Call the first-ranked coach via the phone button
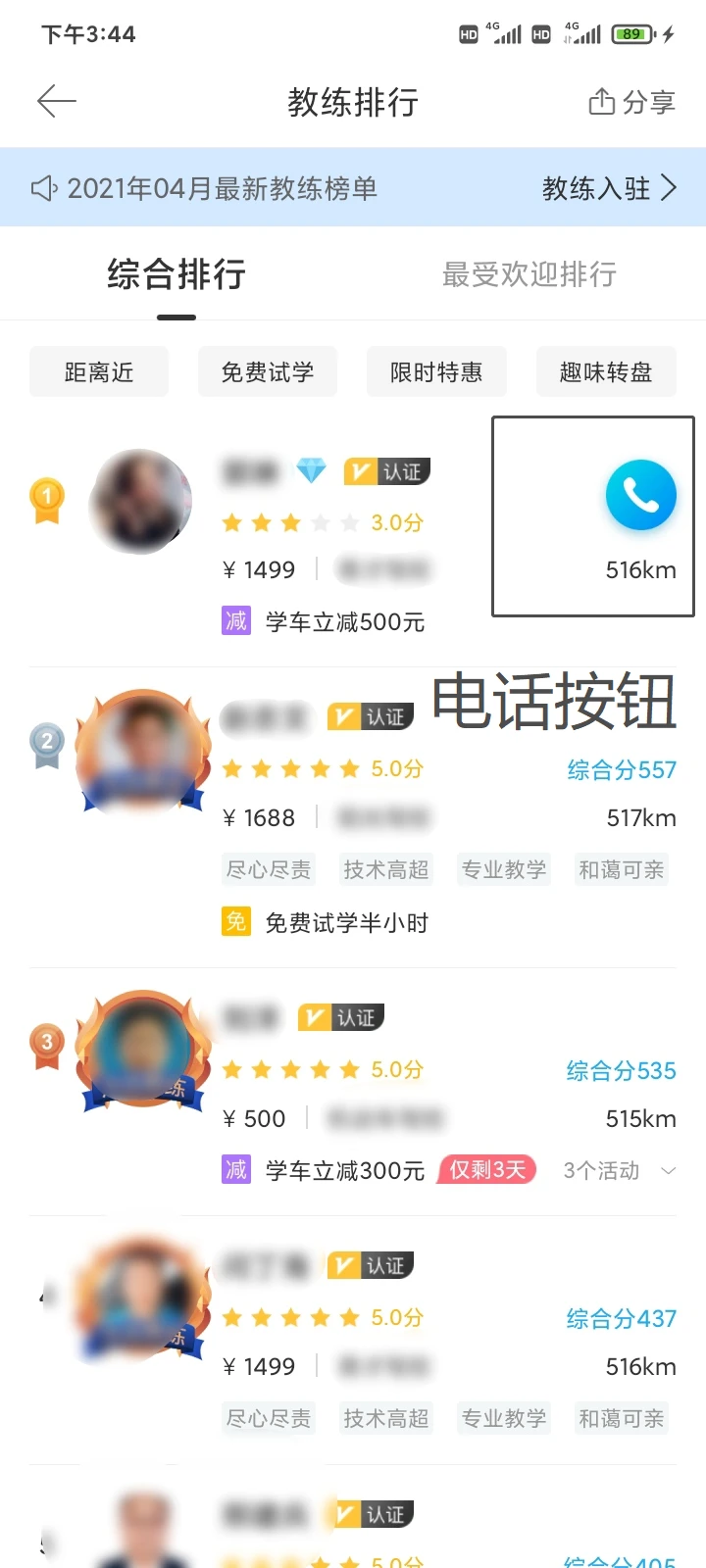Viewport: 706px width, 1568px height. point(641,495)
